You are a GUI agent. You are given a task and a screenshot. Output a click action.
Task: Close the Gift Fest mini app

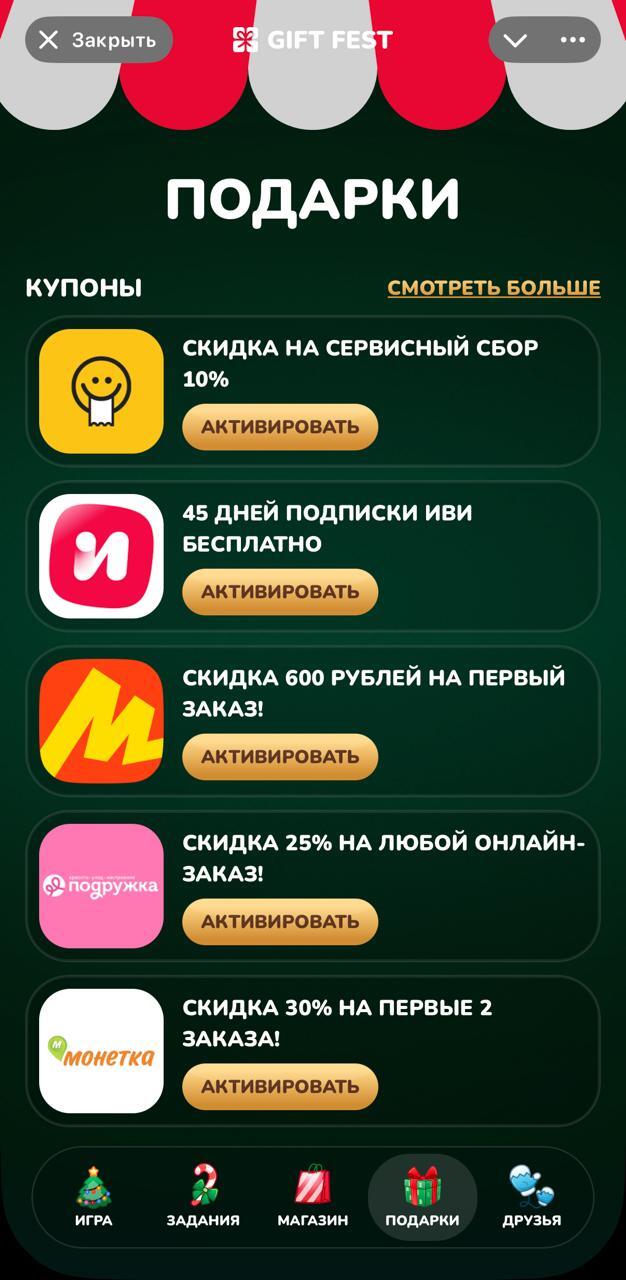click(98, 40)
